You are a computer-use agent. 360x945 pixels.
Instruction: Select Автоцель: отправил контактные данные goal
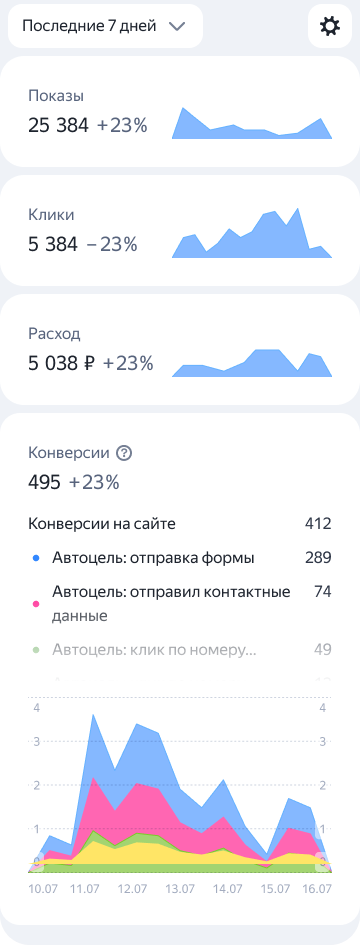(180, 604)
